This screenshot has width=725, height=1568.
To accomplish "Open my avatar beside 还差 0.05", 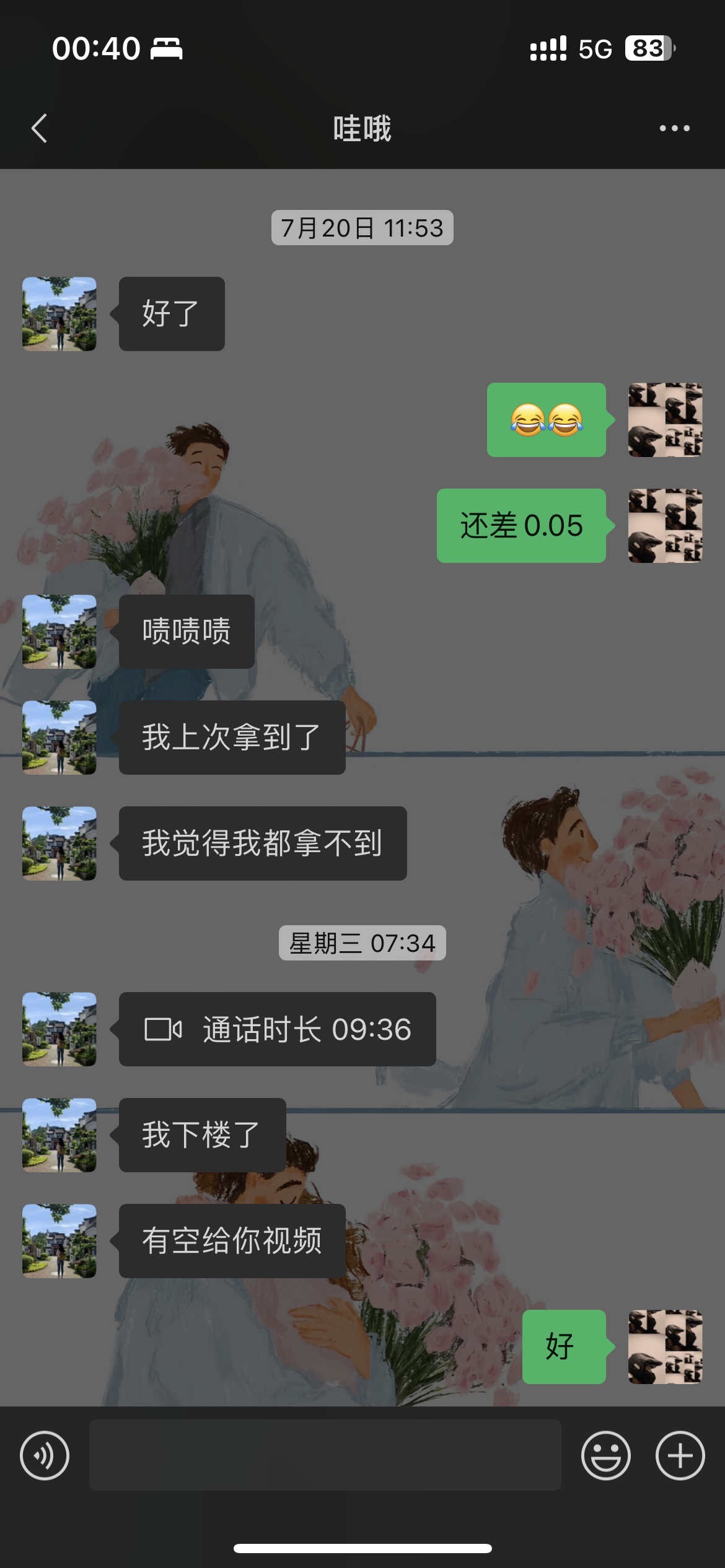I will pyautogui.click(x=665, y=526).
